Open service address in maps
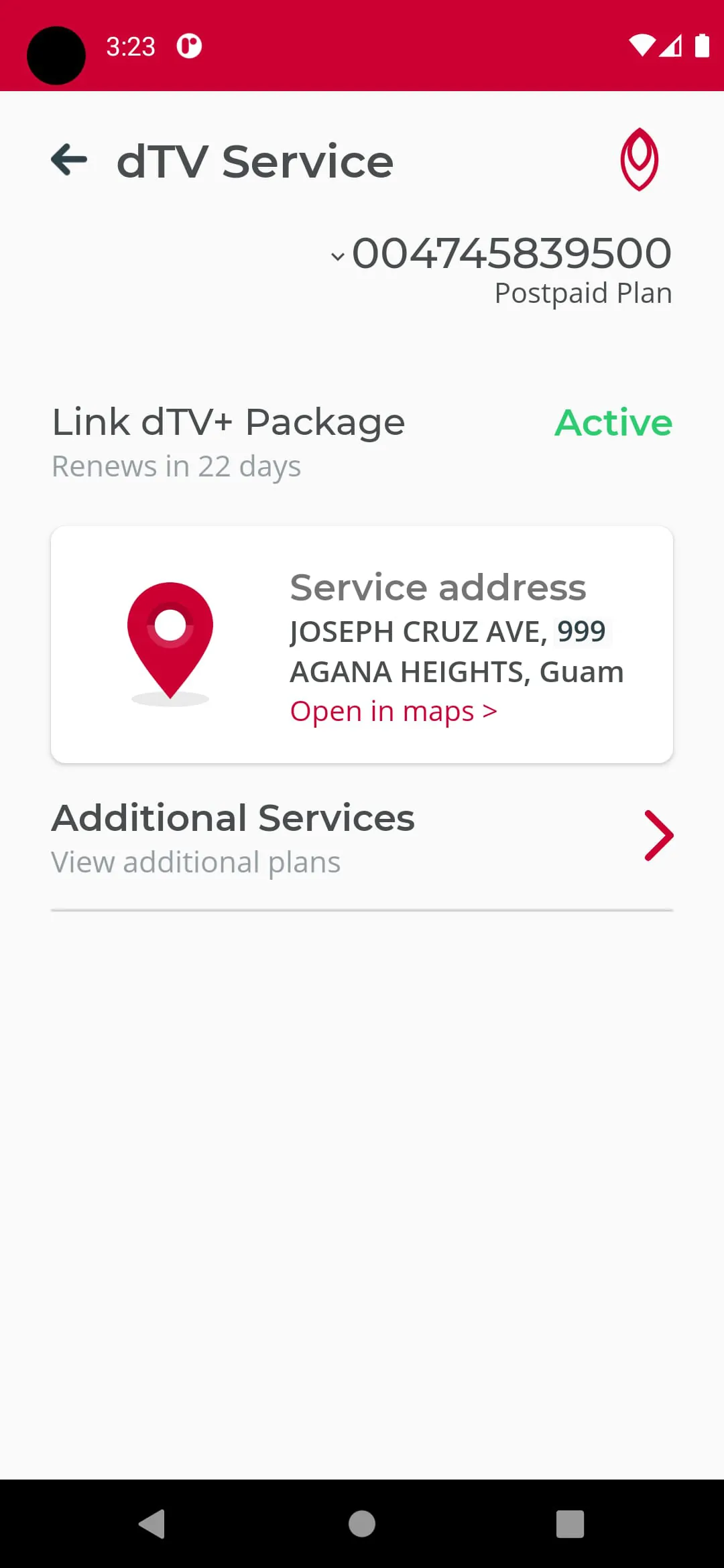The height and width of the screenshot is (1568, 724). [394, 711]
